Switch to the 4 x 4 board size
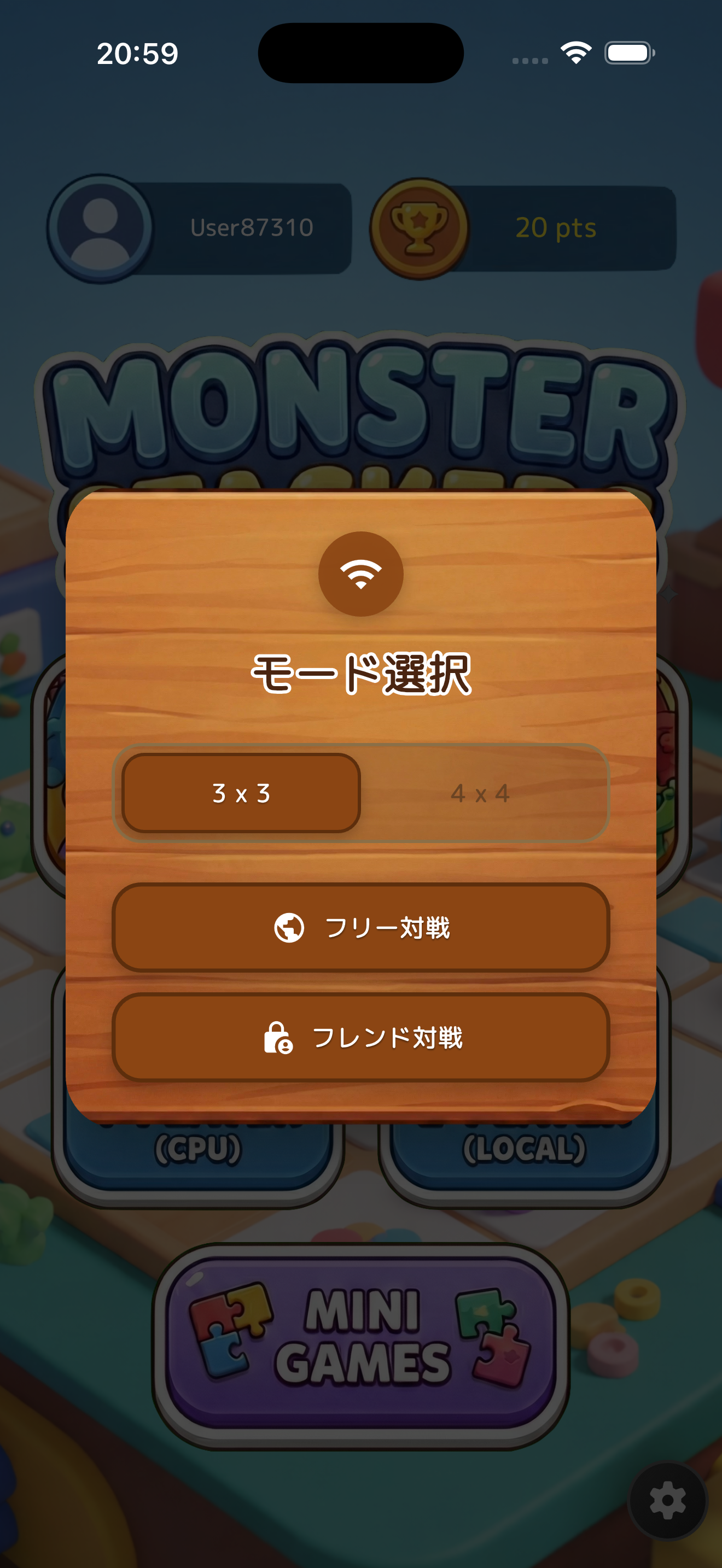This screenshot has width=722, height=1568. pyautogui.click(x=480, y=793)
